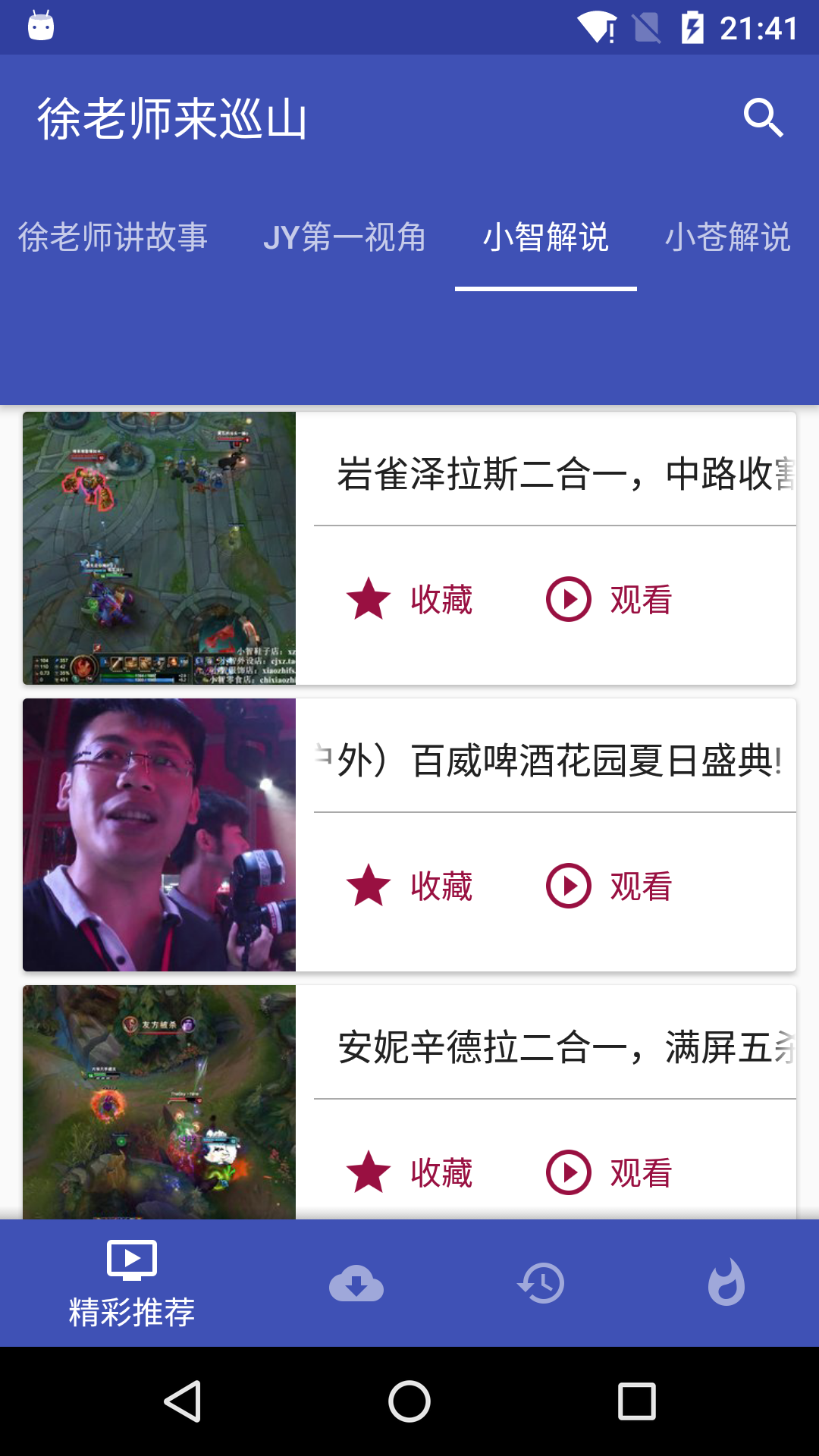Image resolution: width=819 pixels, height=1456 pixels.
Task: Switch to the 小苍解说 tab
Action: click(x=727, y=237)
